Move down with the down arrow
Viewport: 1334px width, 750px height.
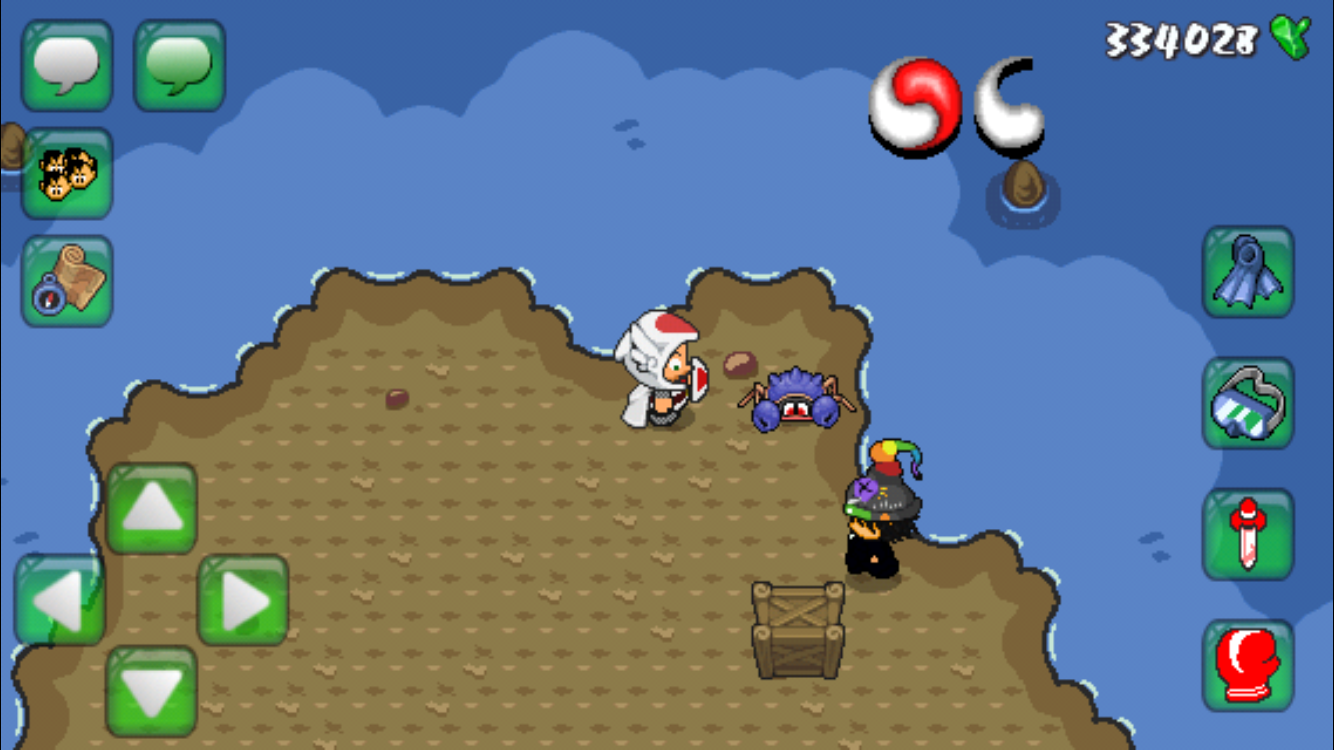click(151, 691)
